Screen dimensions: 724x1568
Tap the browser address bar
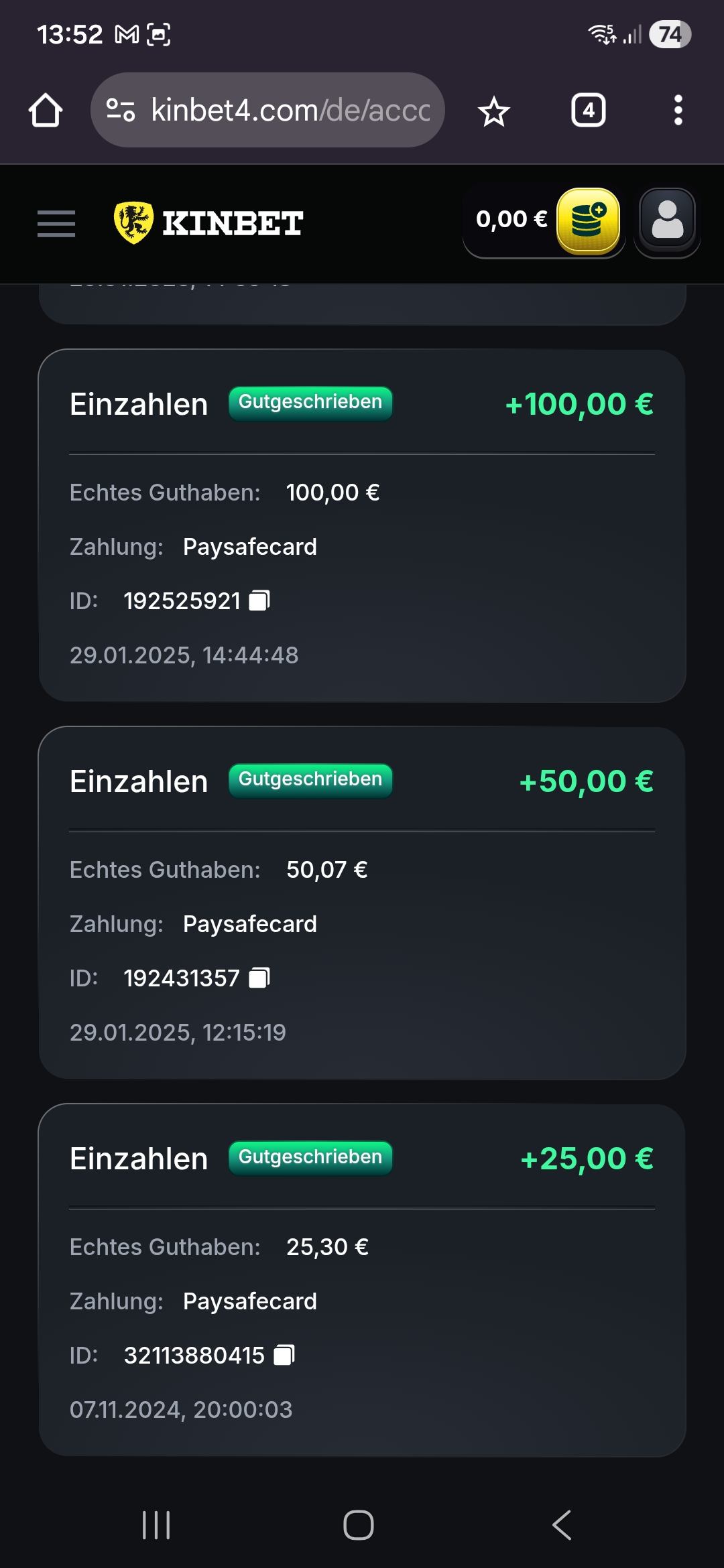[290, 110]
